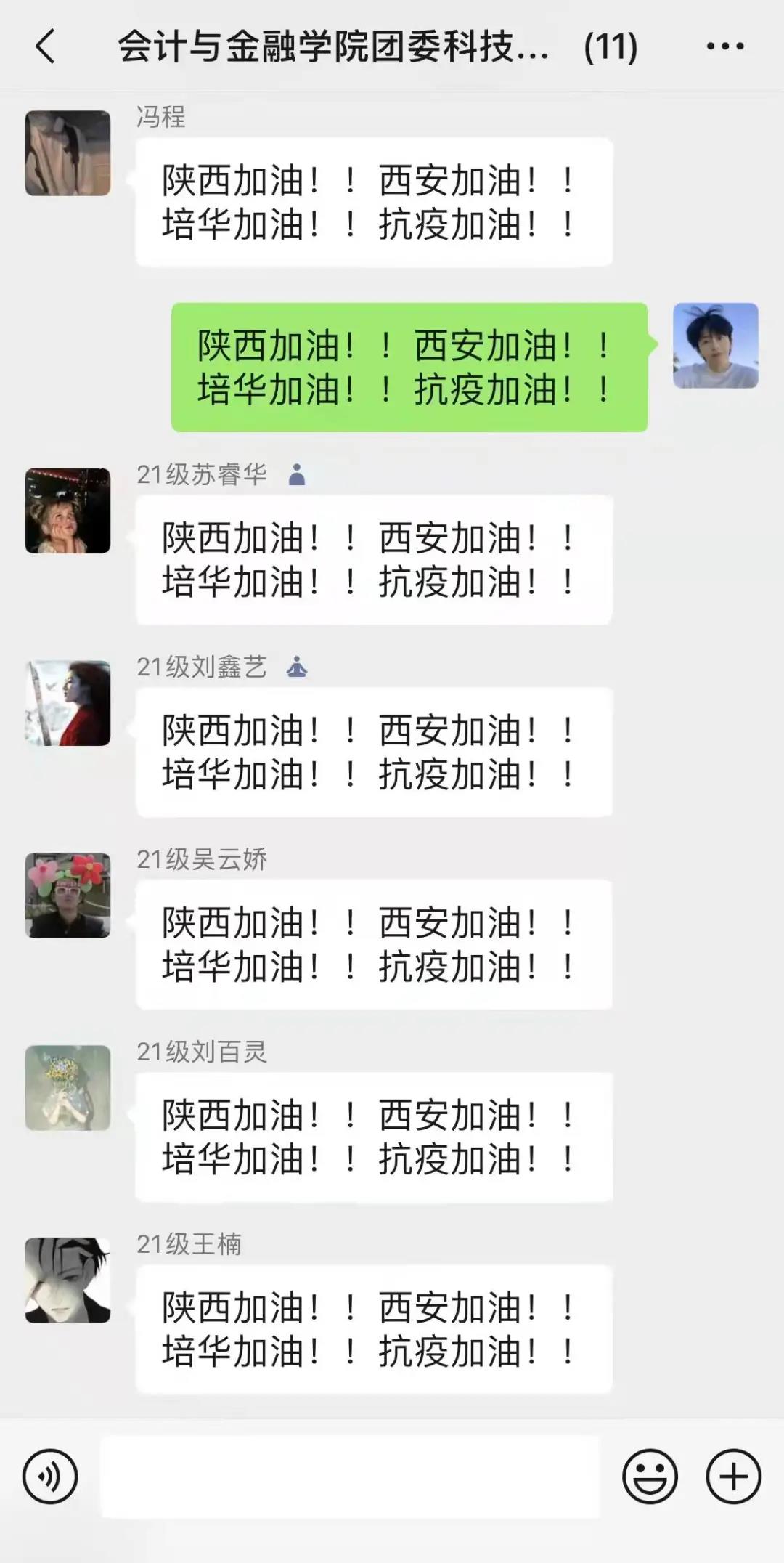
Task: View 冯程's profile avatar
Action: (x=68, y=153)
